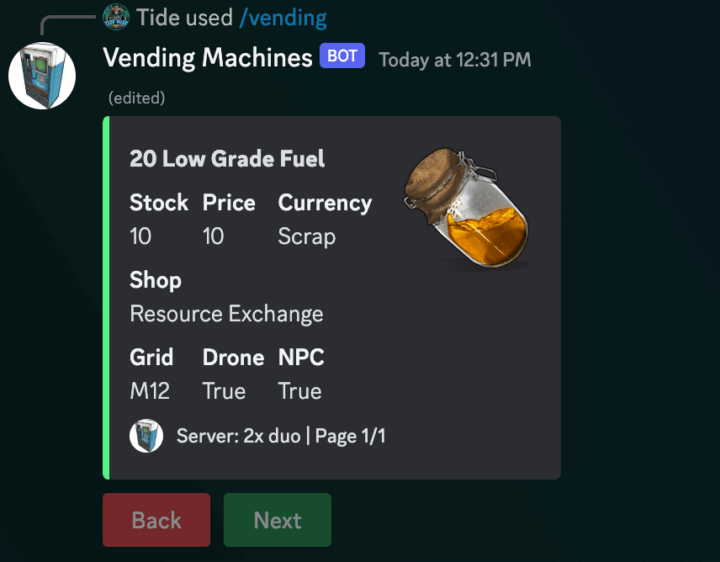The height and width of the screenshot is (562, 720).
Task: Tap the red Back button
Action: [156, 520]
